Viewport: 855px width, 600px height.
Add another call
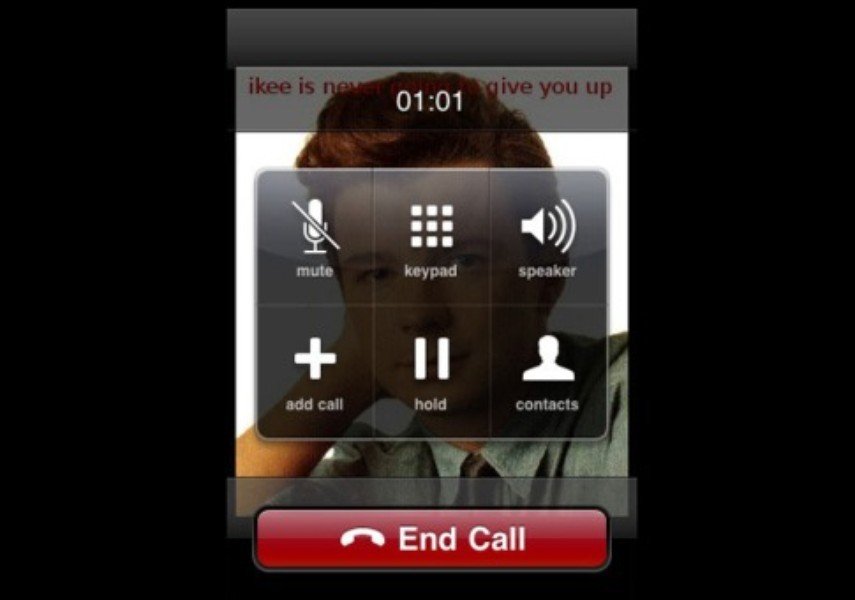coord(316,370)
